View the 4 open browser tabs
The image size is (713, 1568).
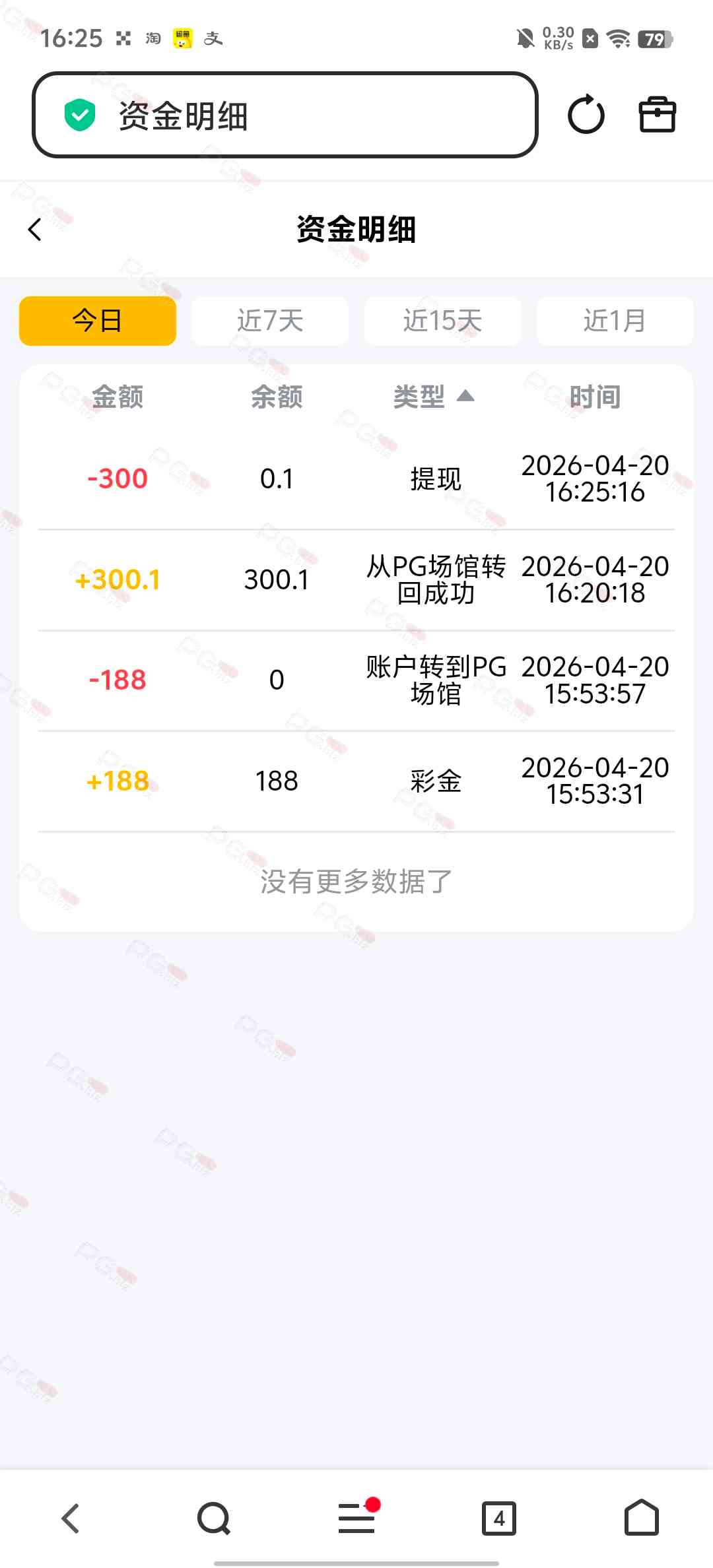click(x=499, y=1519)
